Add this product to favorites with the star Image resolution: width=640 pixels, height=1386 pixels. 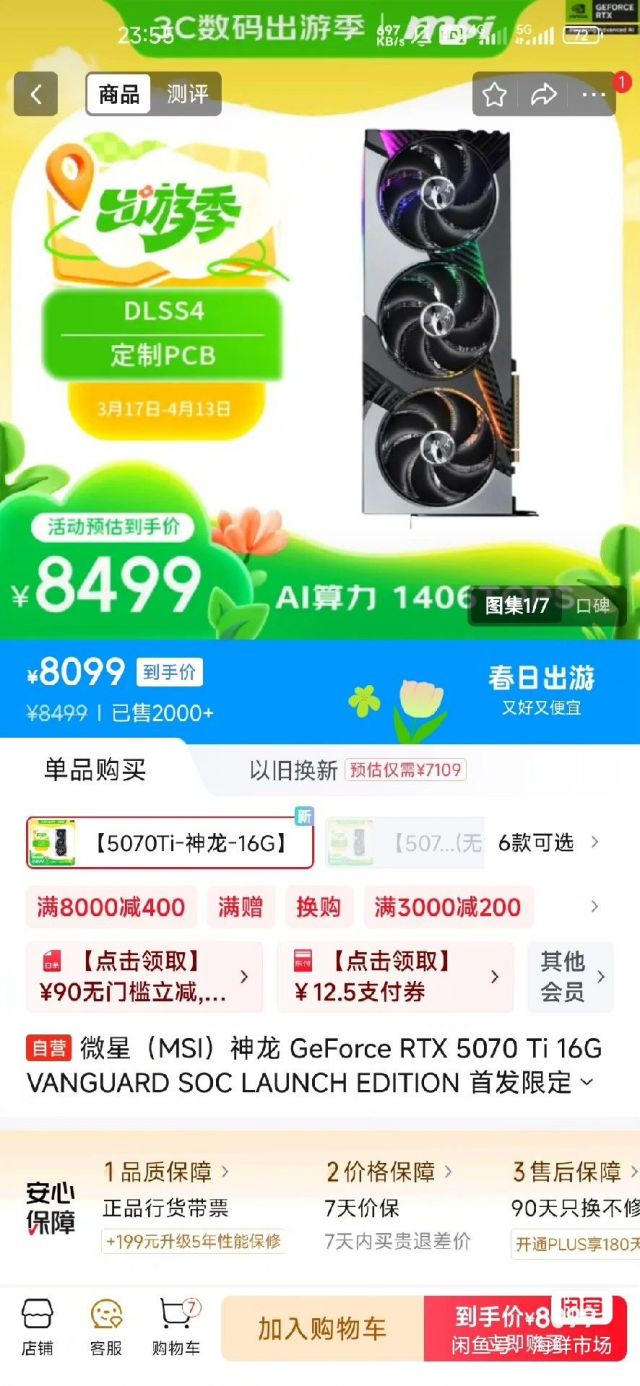pos(495,95)
